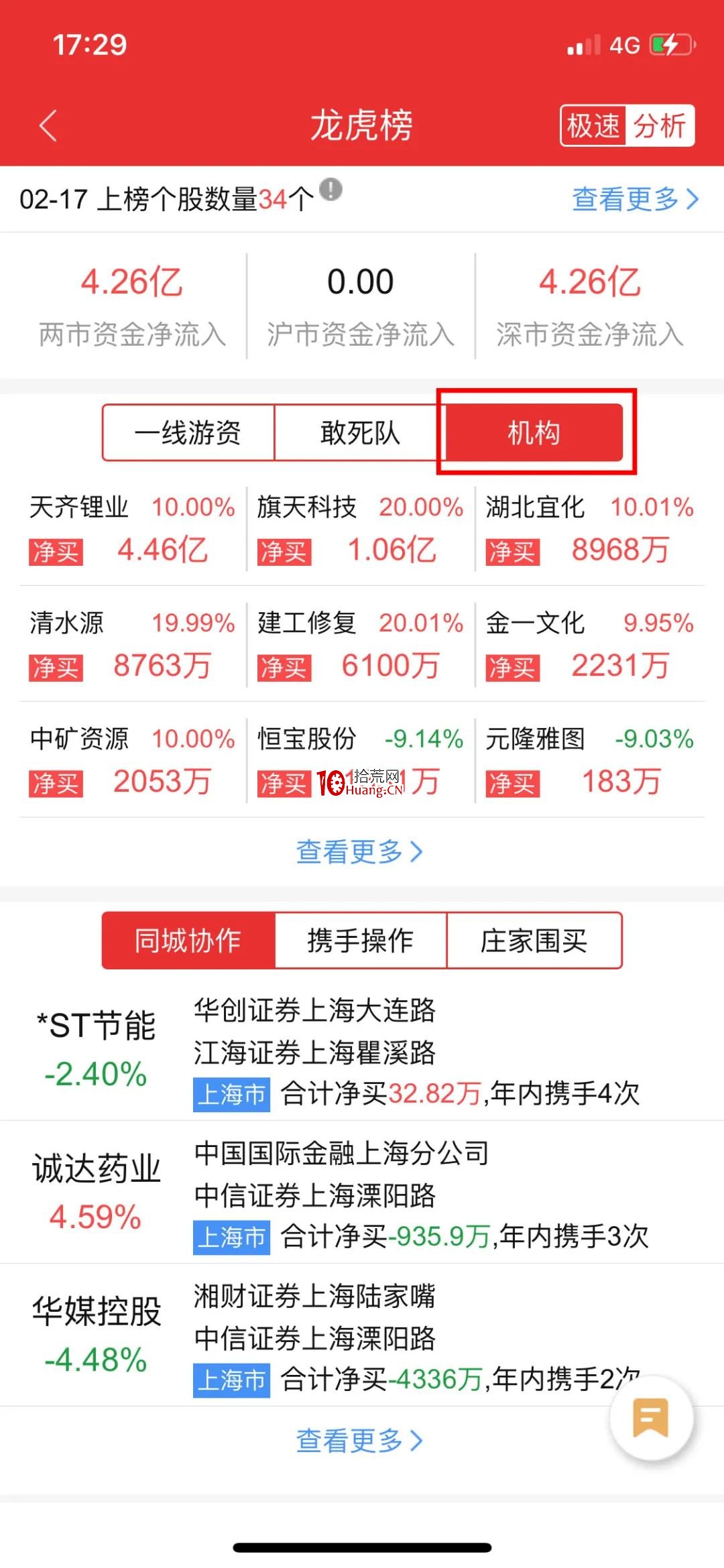Viewport: 724px width, 1568px height.
Task: Switch to the 敢死队 tab
Action: [361, 432]
